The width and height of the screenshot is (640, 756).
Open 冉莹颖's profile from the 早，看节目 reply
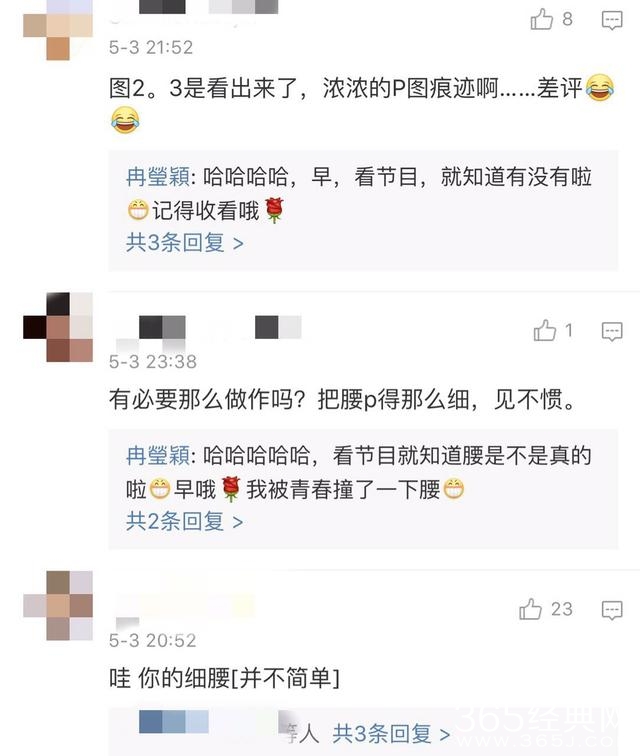click(157, 178)
